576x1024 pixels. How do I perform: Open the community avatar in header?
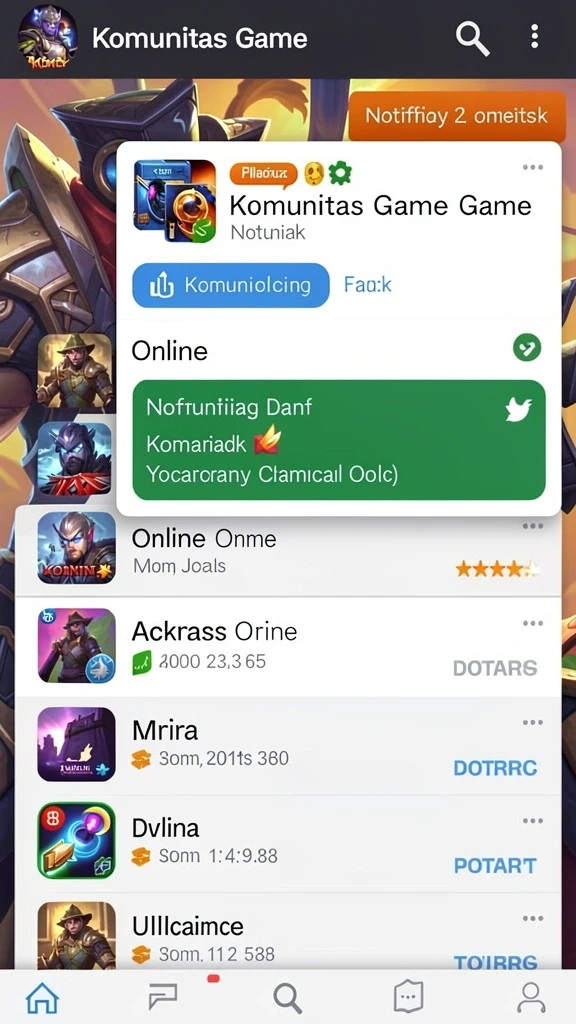47,38
